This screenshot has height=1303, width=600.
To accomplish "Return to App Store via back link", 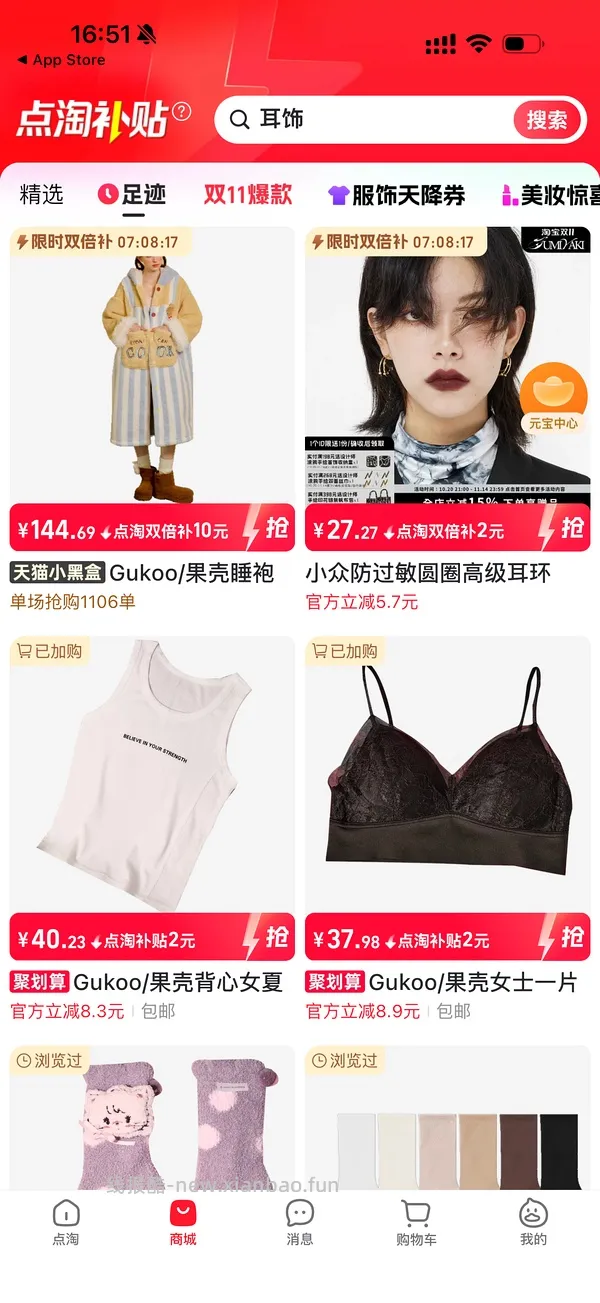I will [61, 60].
